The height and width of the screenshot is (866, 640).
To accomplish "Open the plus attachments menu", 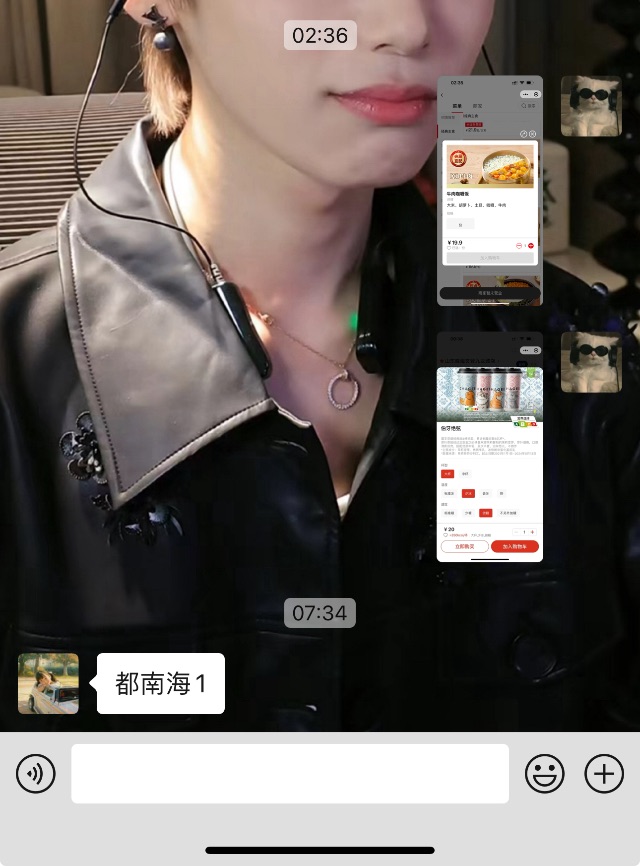I will pyautogui.click(x=604, y=774).
